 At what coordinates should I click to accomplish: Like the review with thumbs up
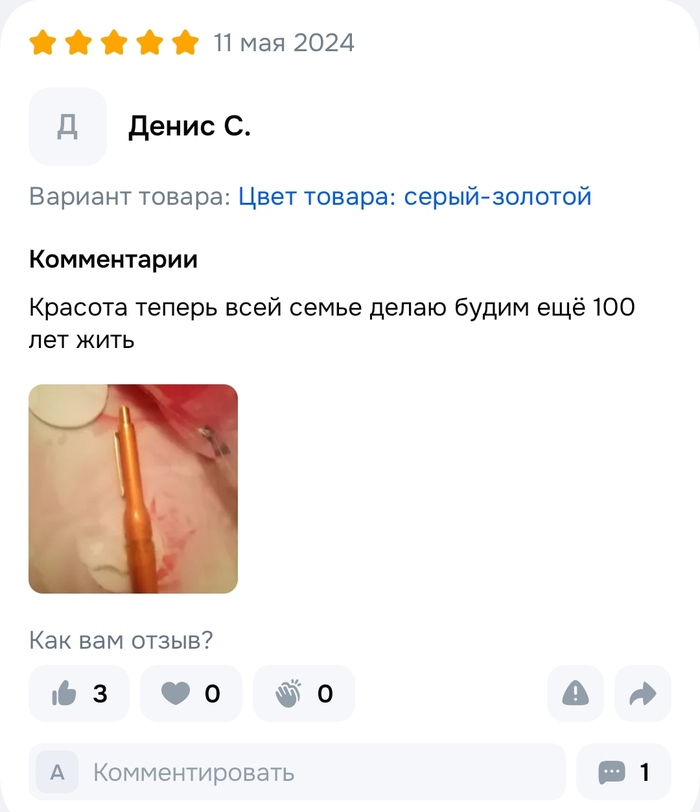78,693
